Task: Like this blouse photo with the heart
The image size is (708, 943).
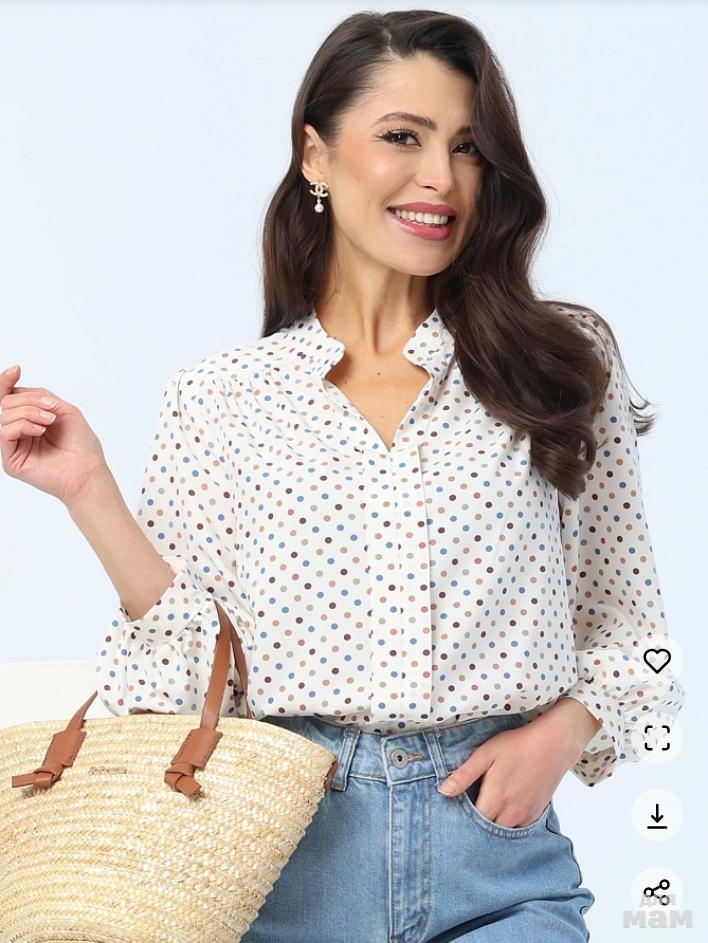Action: [x=657, y=660]
